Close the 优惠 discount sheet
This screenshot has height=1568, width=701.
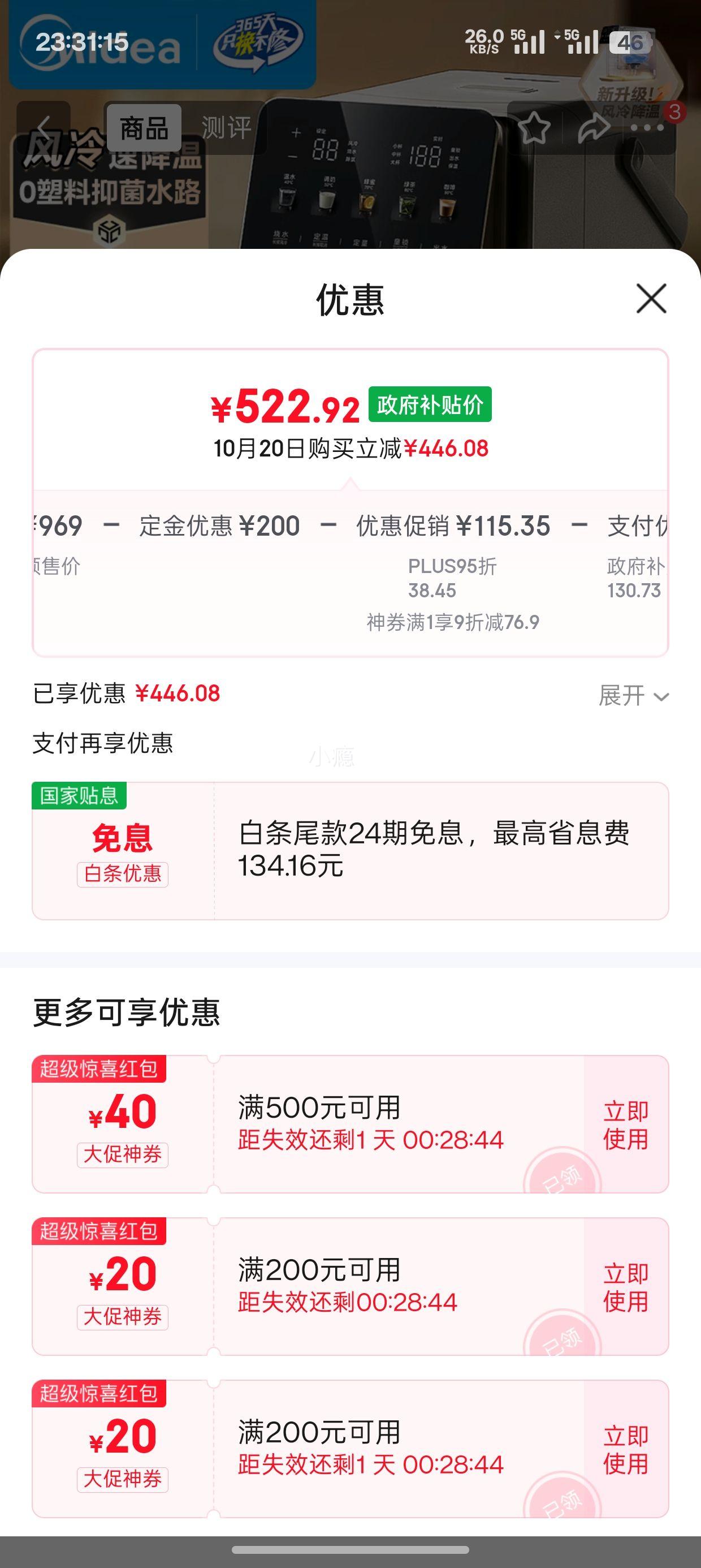tap(651, 298)
